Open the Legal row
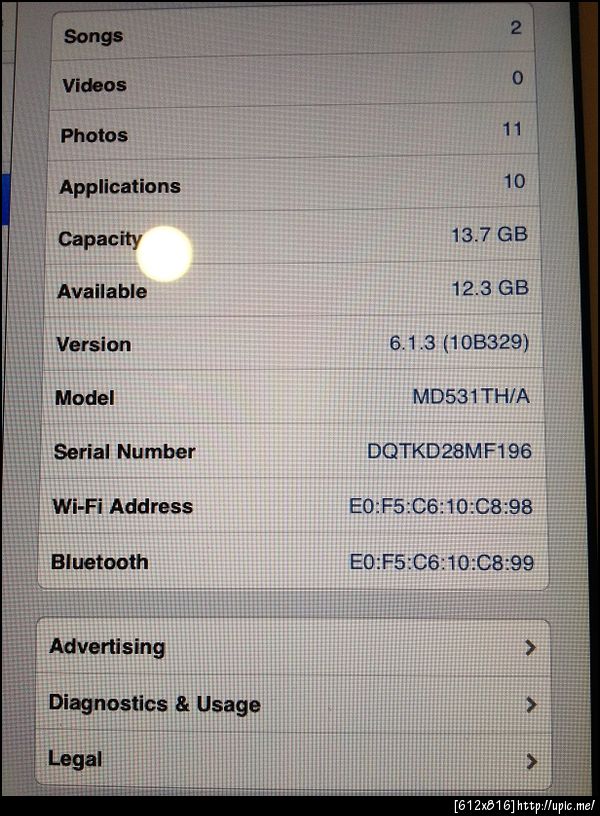 292,760
